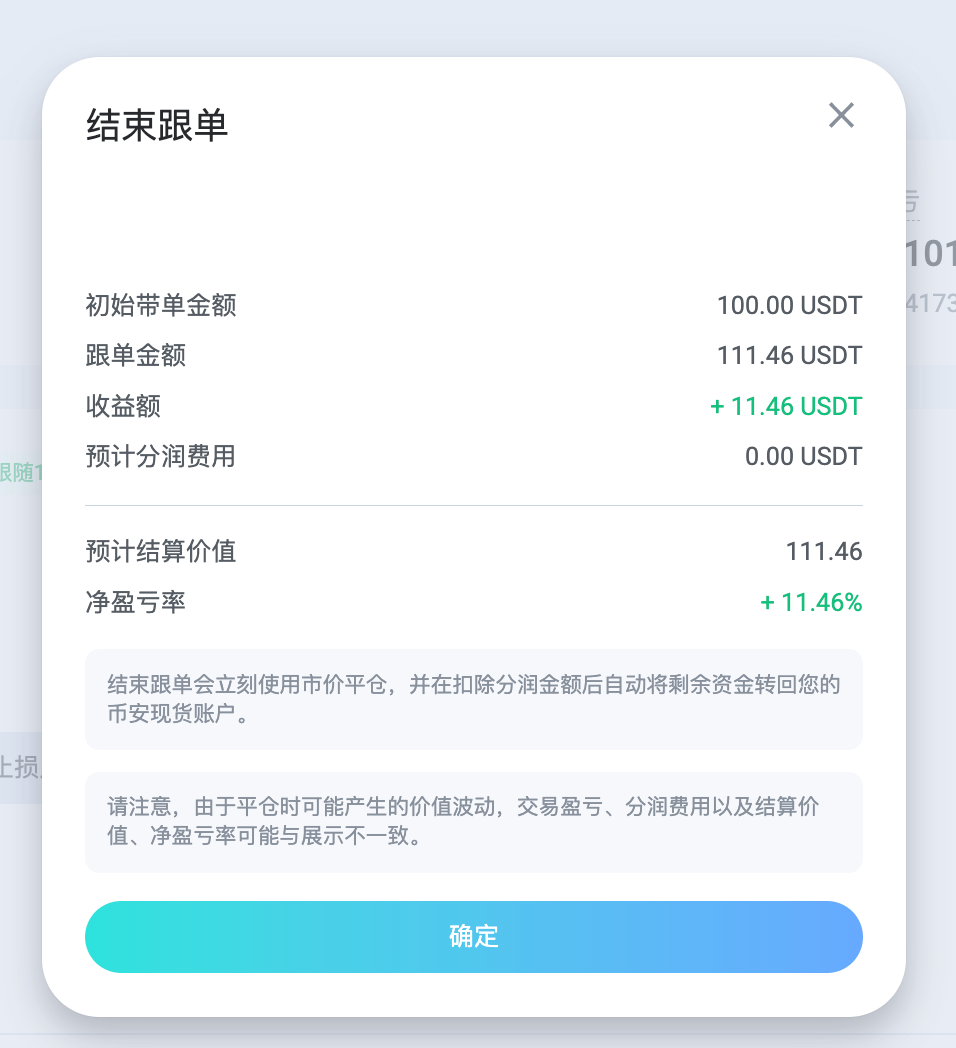Click the green +11.46% percentage value

[x=811, y=602]
